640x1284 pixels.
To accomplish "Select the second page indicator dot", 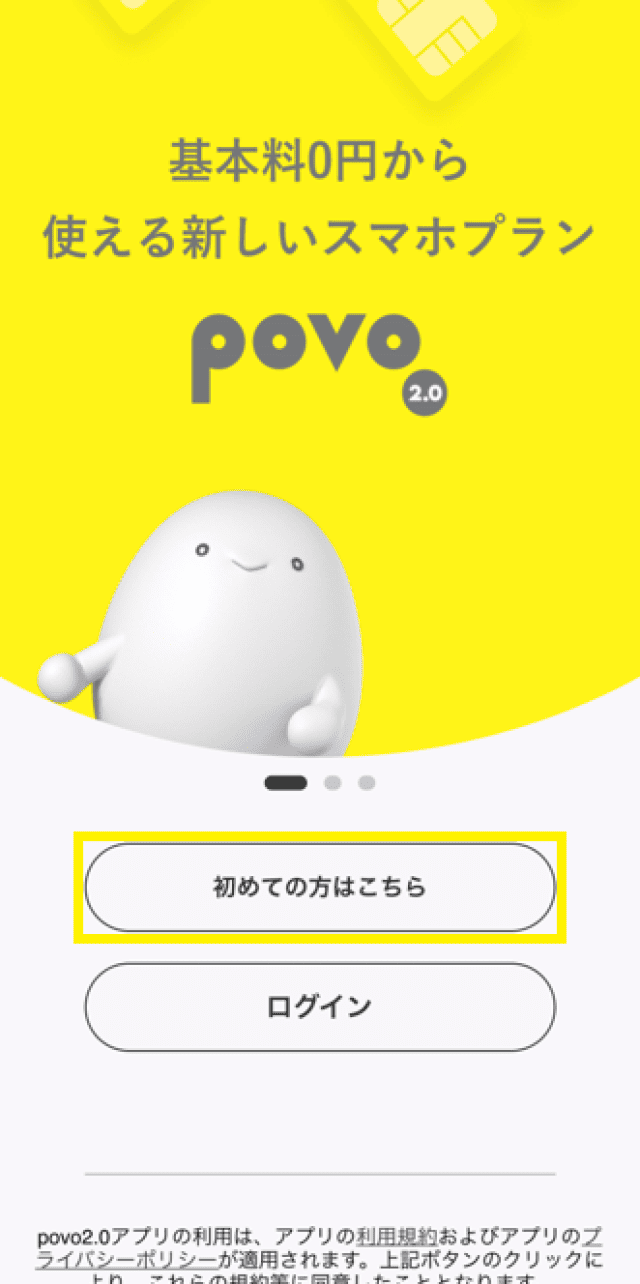I will click(333, 783).
